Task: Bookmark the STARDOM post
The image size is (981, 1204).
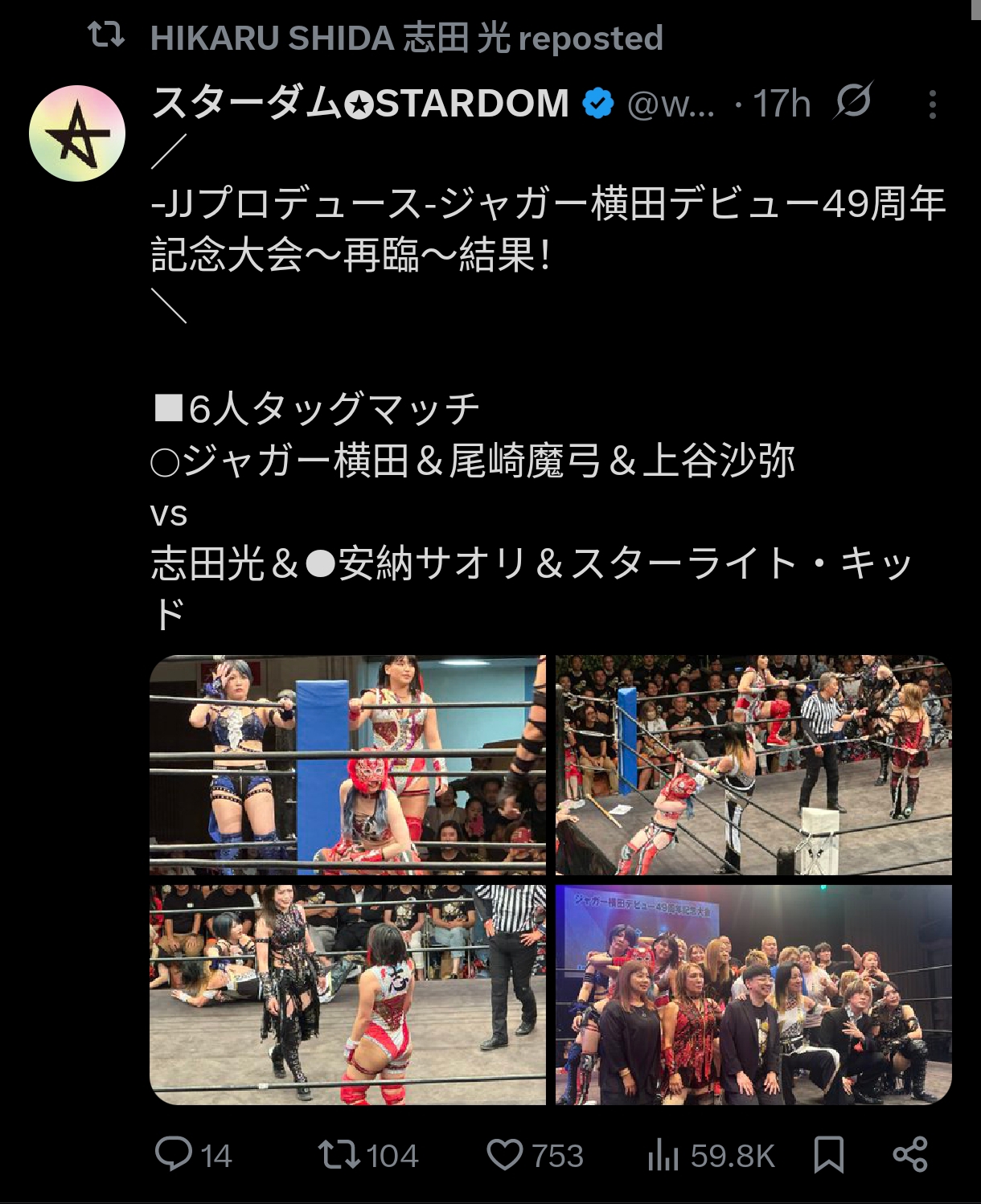Action: (829, 1155)
